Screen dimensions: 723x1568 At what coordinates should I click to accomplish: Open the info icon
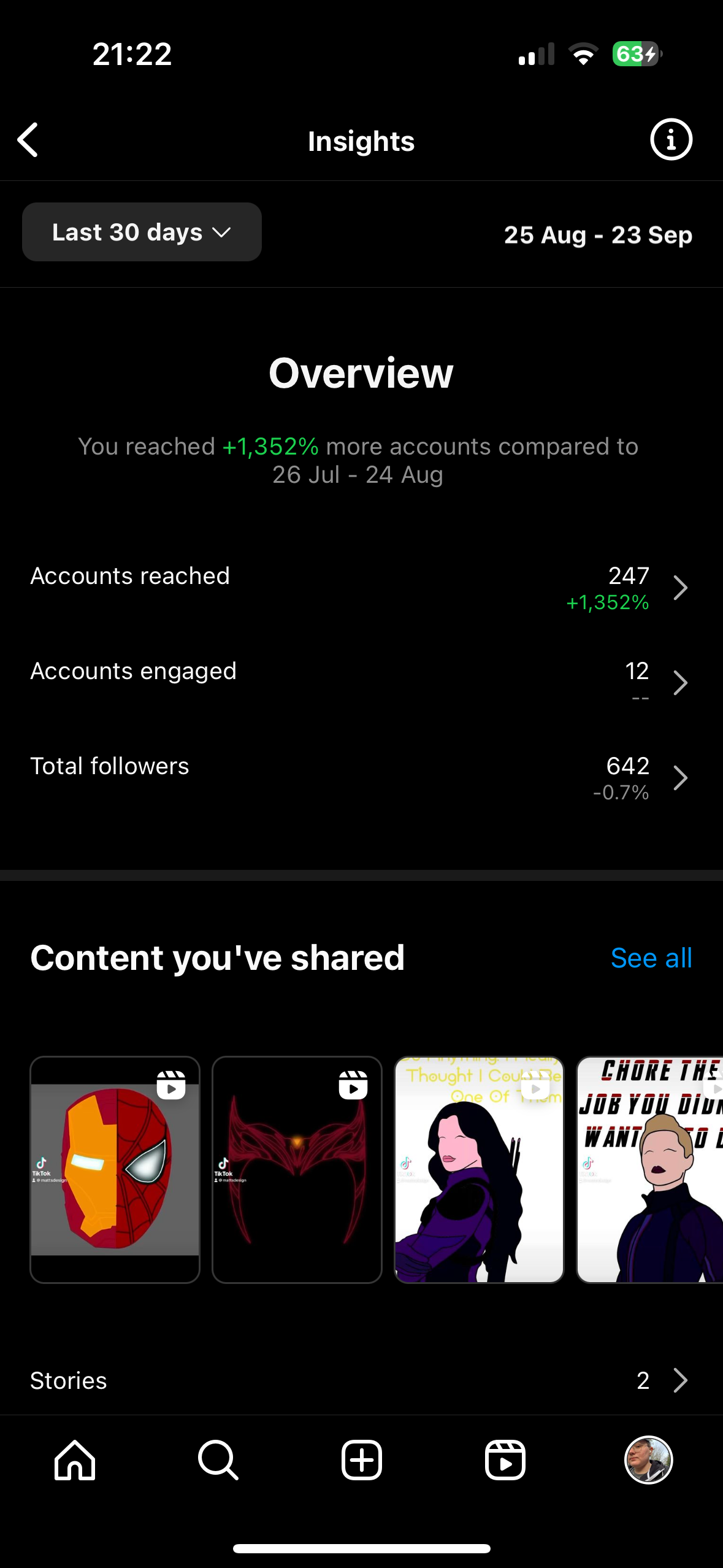(671, 139)
